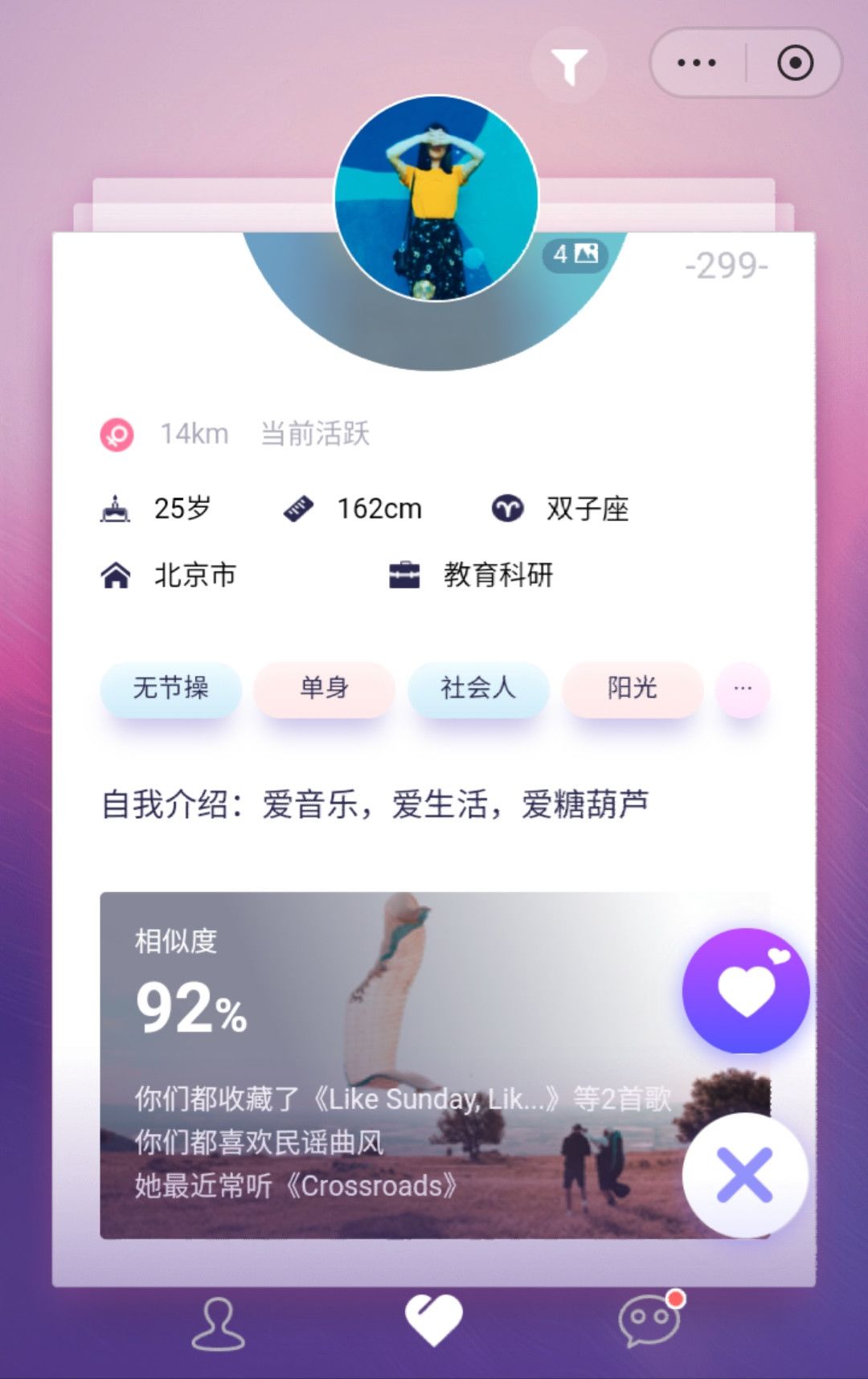Open the messages chat tab
The height and width of the screenshot is (1379, 868).
click(x=649, y=1320)
